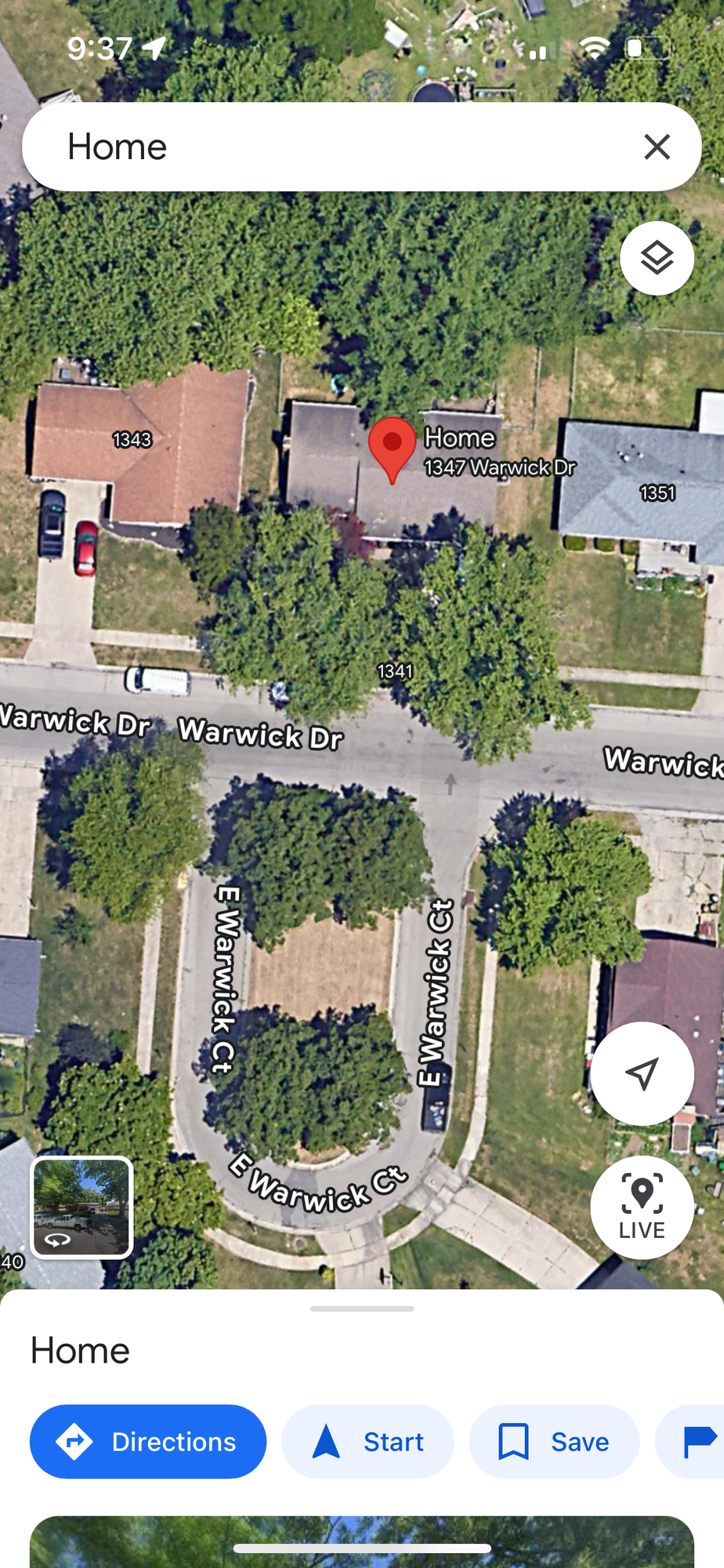
Task: Launch Live View navigation
Action: click(x=642, y=1207)
